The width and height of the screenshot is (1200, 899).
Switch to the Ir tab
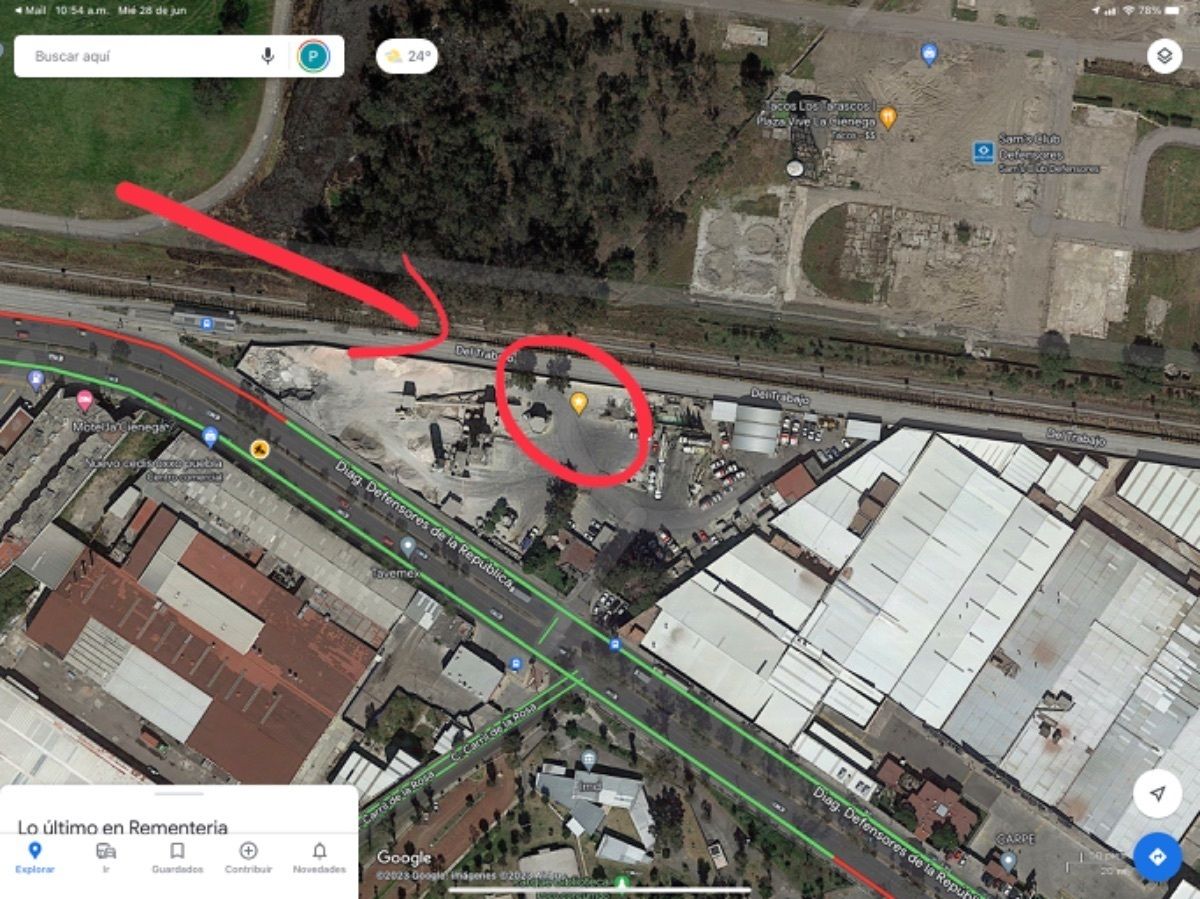pyautogui.click(x=106, y=857)
